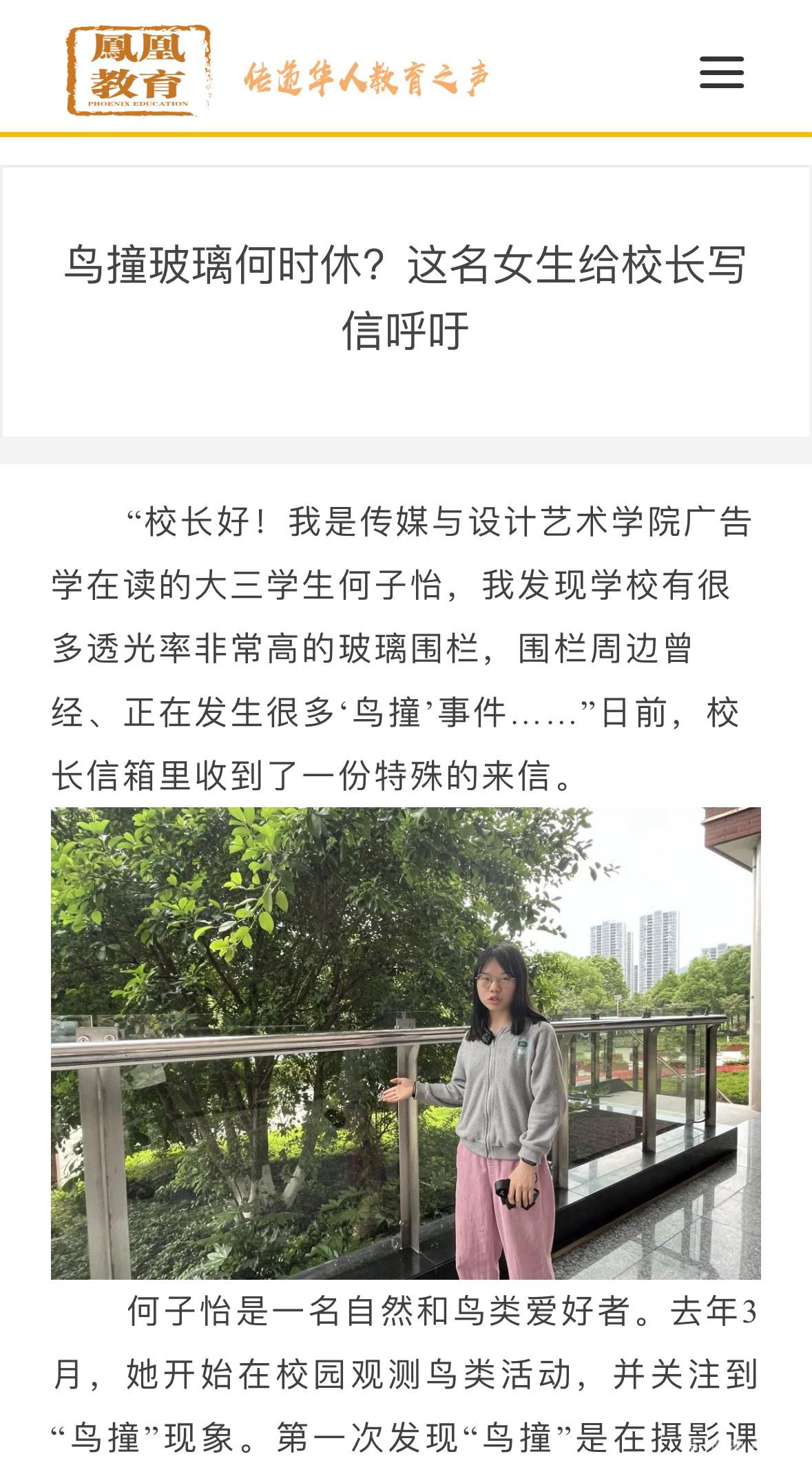
Task: Open the article photo of the student
Action: coord(406,1043)
